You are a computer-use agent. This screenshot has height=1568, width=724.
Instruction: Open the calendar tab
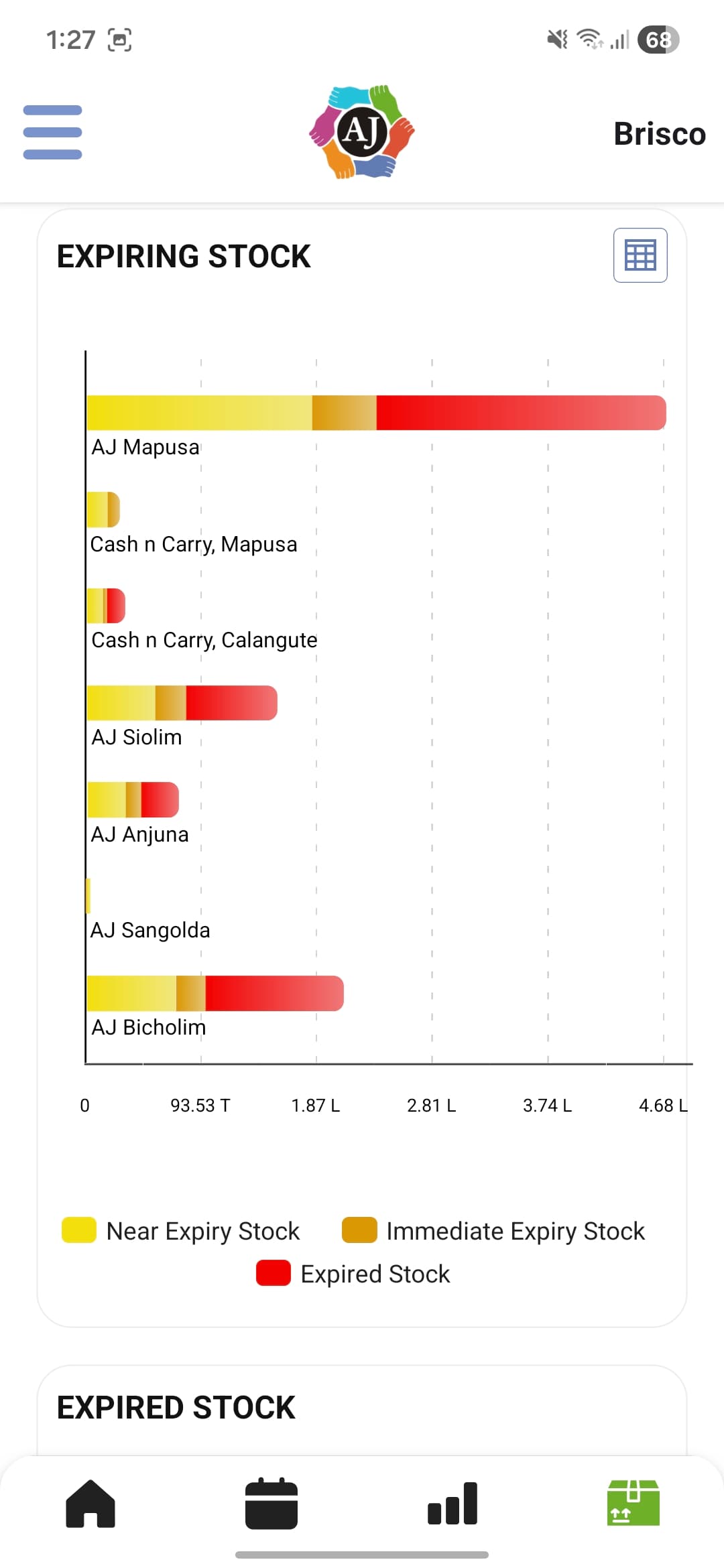point(271,1503)
